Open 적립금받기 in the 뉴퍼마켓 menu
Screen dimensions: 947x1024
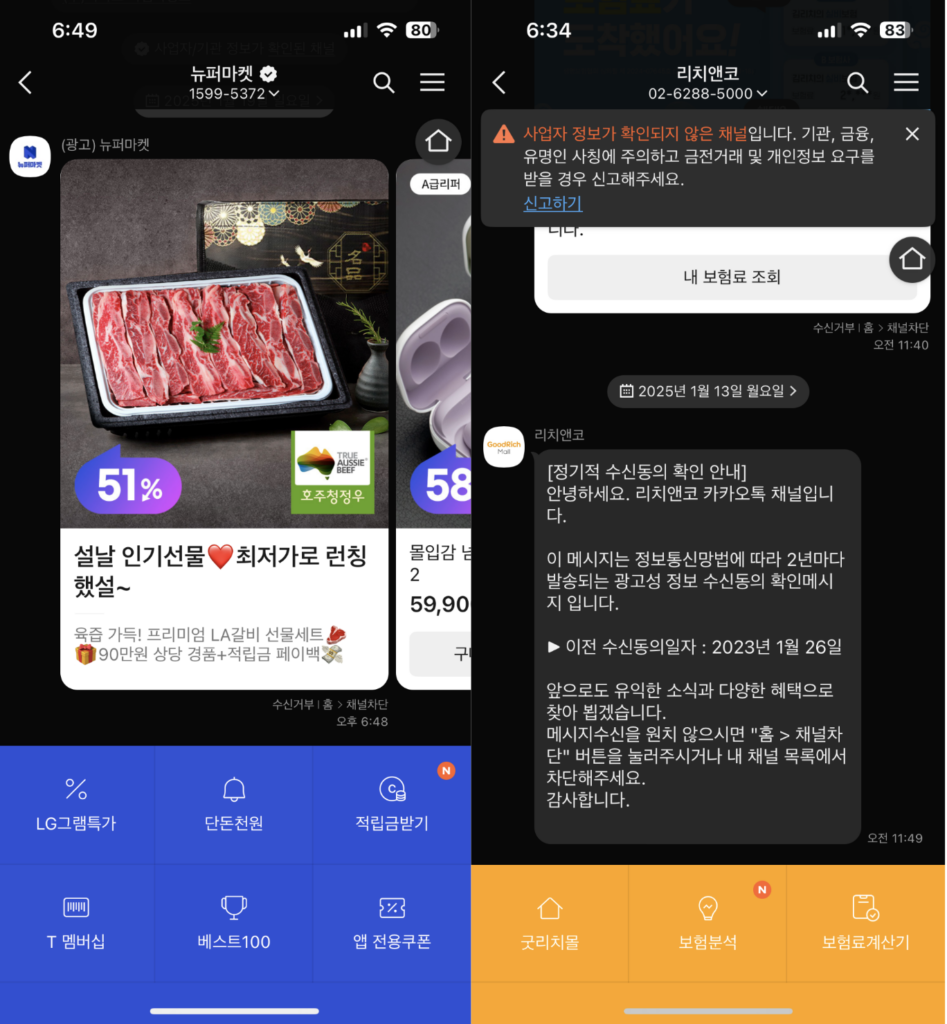tap(391, 806)
